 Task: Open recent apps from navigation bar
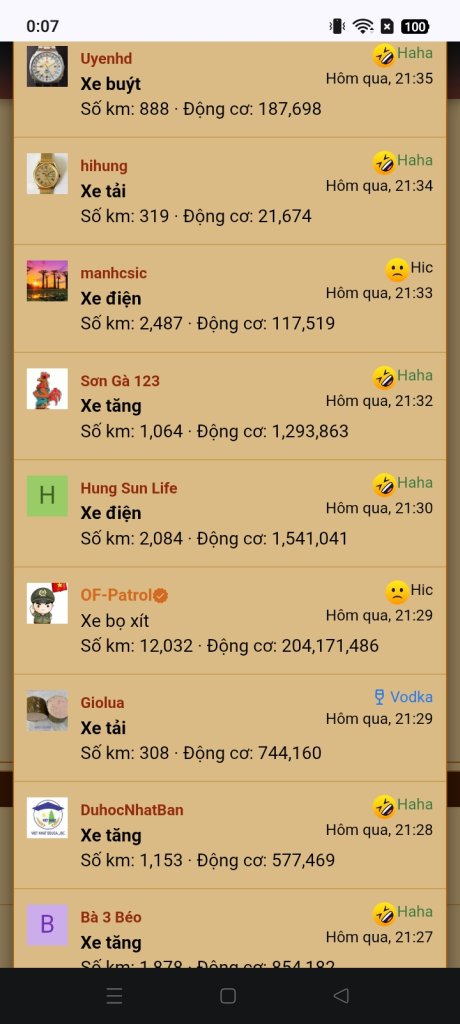114,995
